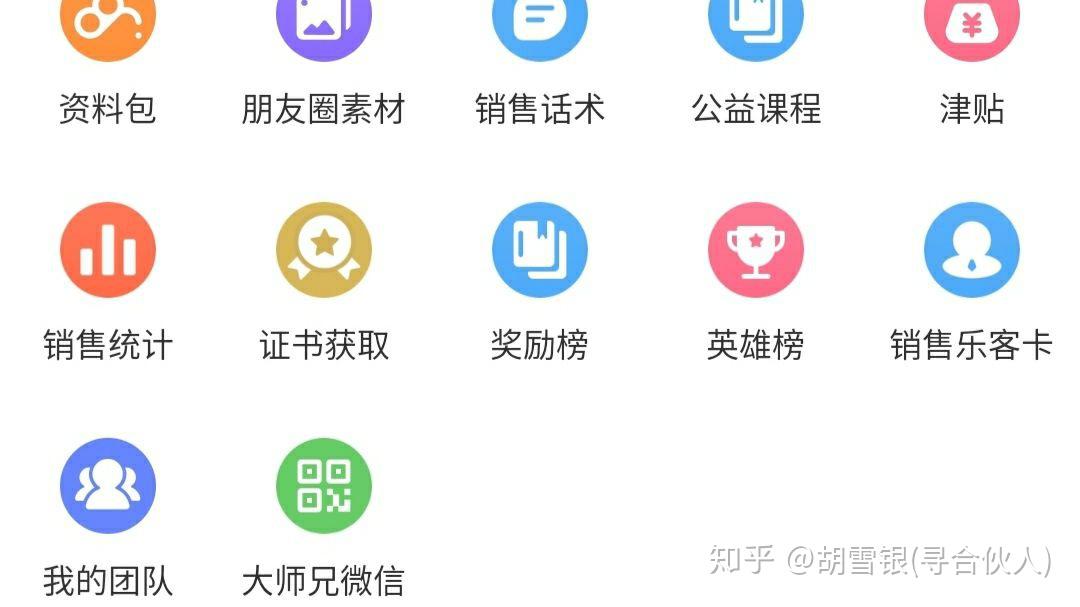
Task: Open 销售话术 sales scripts
Action: tap(540, 30)
